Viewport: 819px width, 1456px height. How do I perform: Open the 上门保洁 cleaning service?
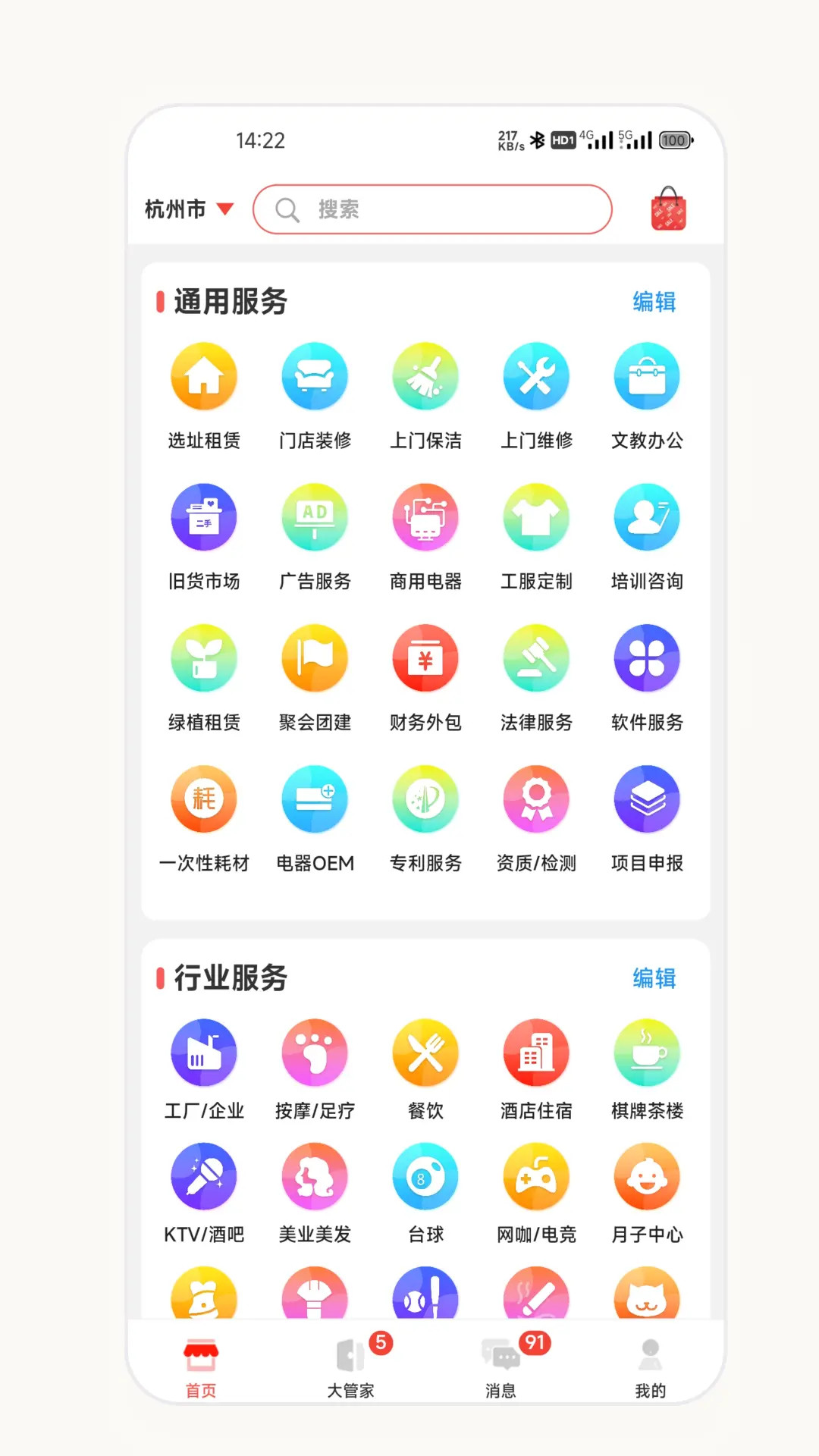425,376
